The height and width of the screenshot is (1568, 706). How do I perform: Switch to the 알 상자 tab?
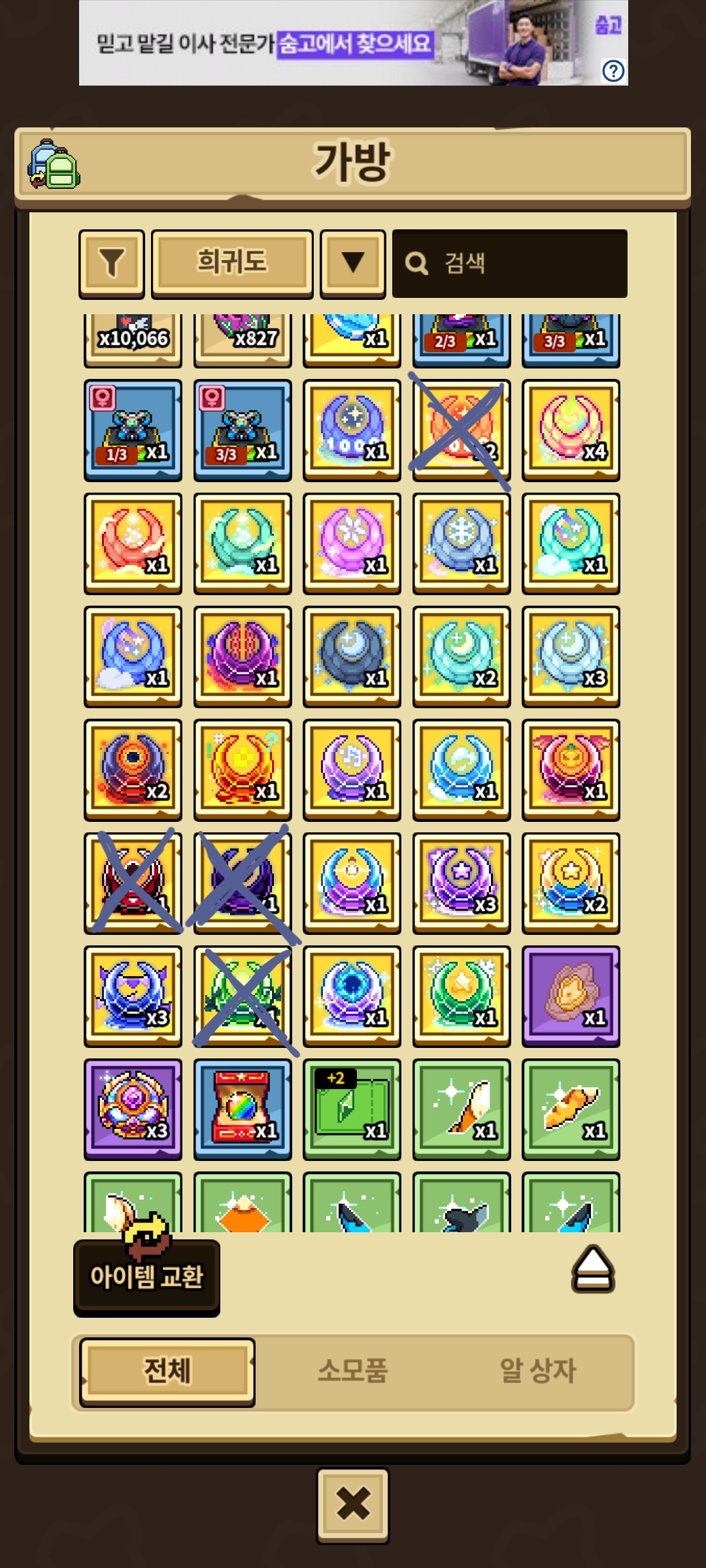pos(537,1371)
